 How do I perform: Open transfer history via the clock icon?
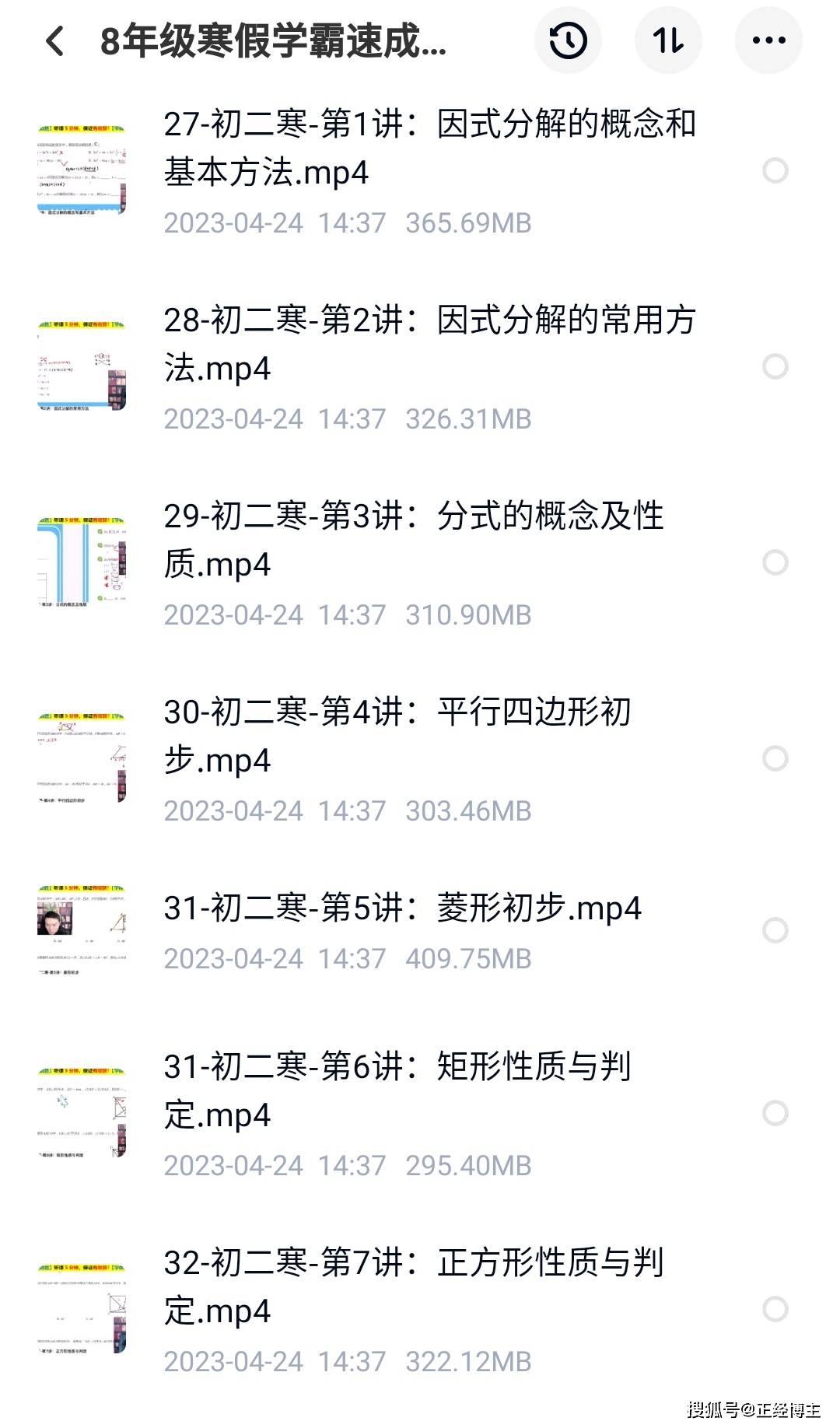[x=568, y=40]
